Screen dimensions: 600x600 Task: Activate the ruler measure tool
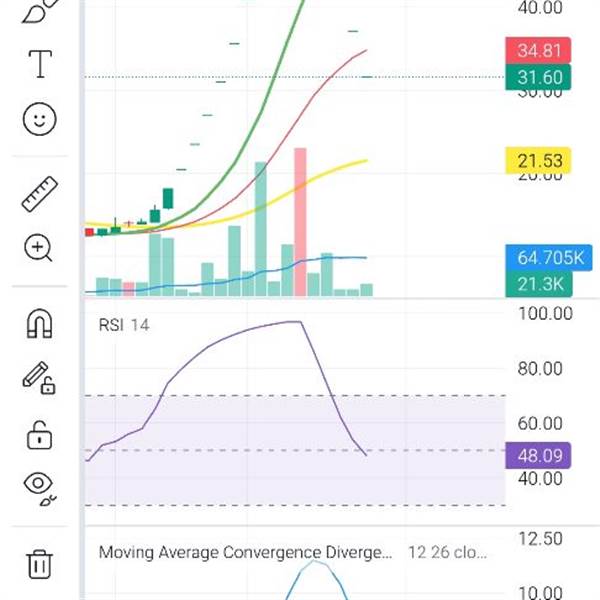pos(39,194)
